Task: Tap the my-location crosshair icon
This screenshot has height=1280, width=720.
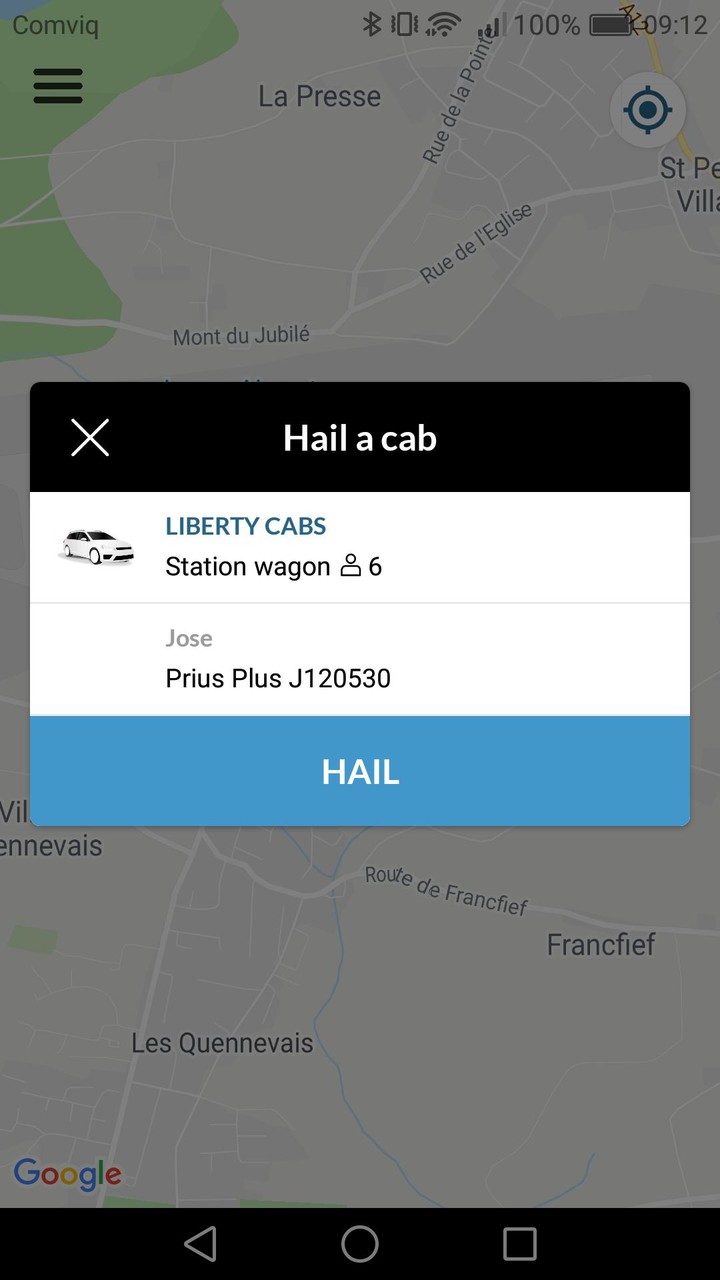Action: pos(647,110)
